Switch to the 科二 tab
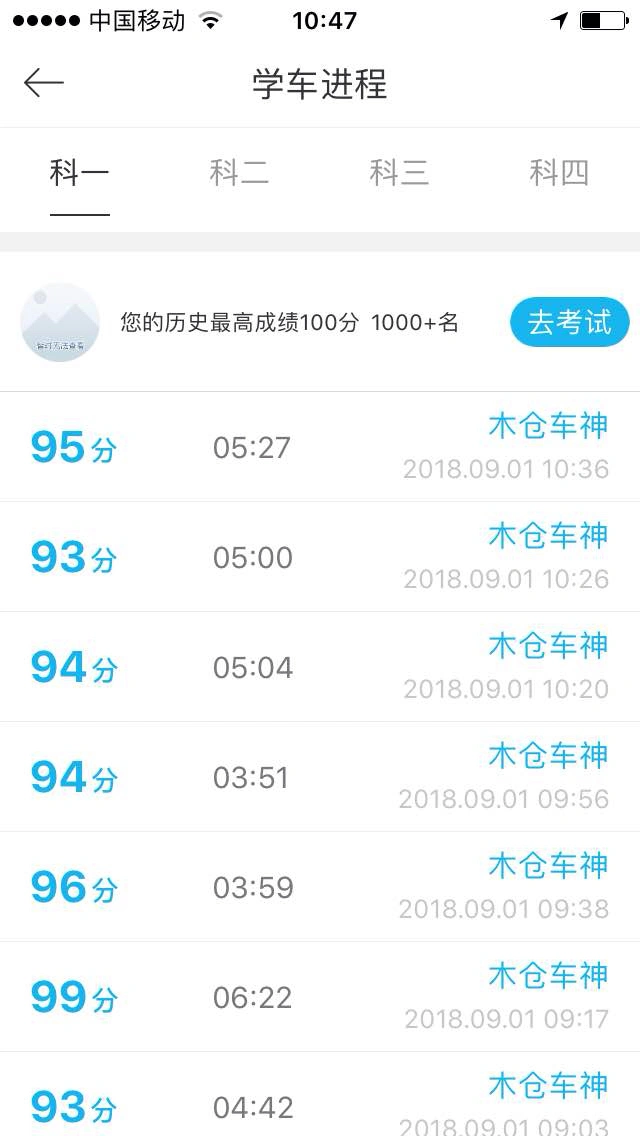The width and height of the screenshot is (640, 1136). [239, 173]
